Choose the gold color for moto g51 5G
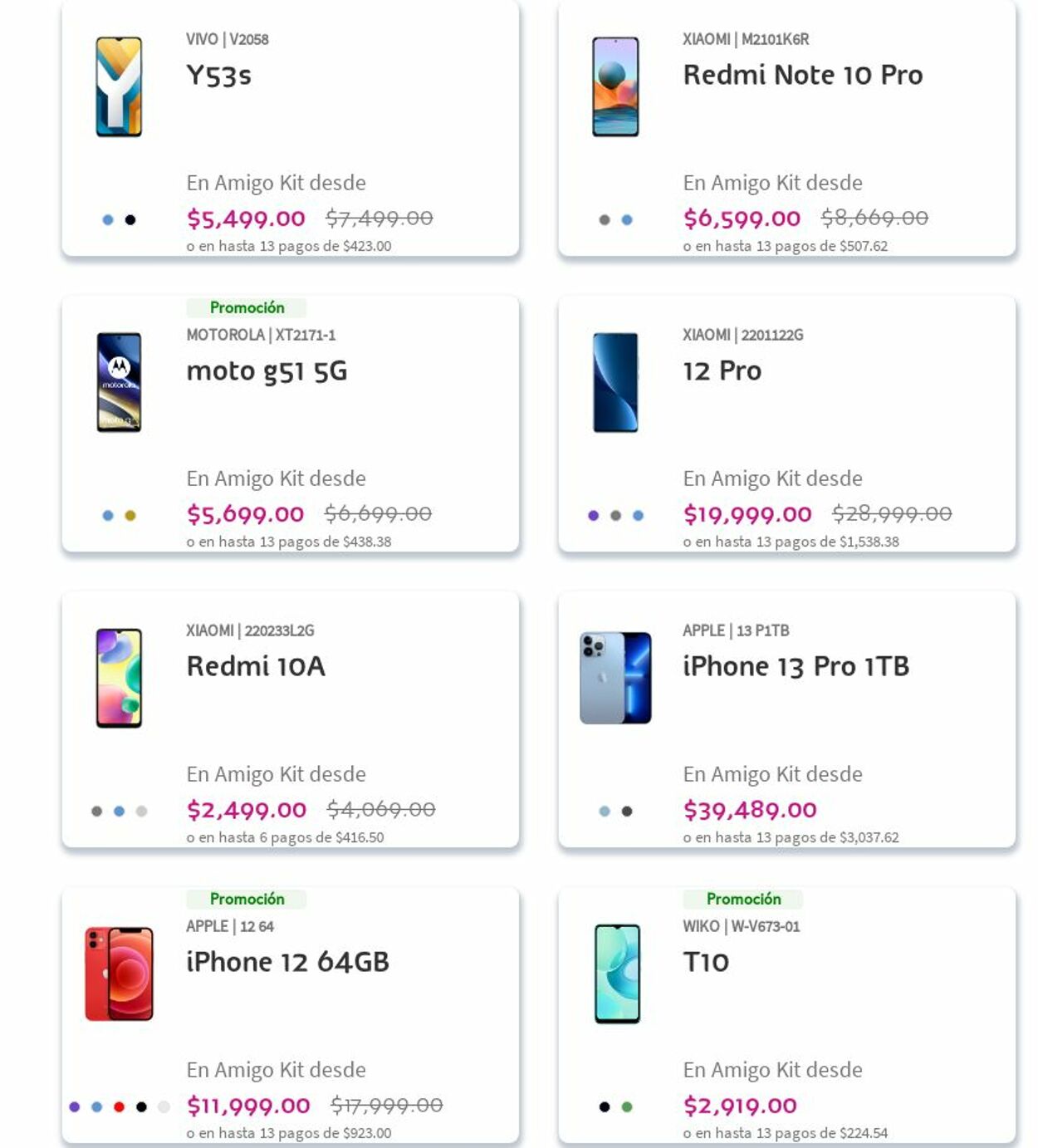The height and width of the screenshot is (1148, 1038). point(130,515)
